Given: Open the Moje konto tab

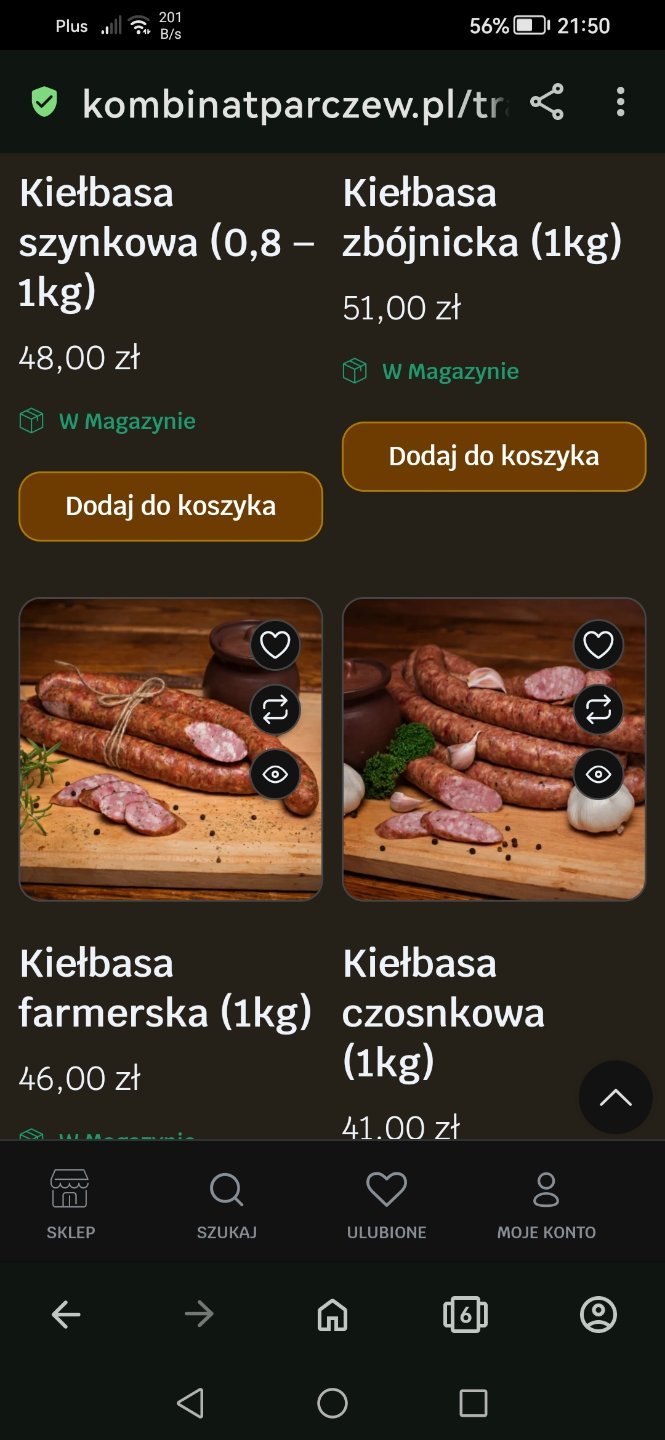Looking at the screenshot, I should pos(546,1204).
